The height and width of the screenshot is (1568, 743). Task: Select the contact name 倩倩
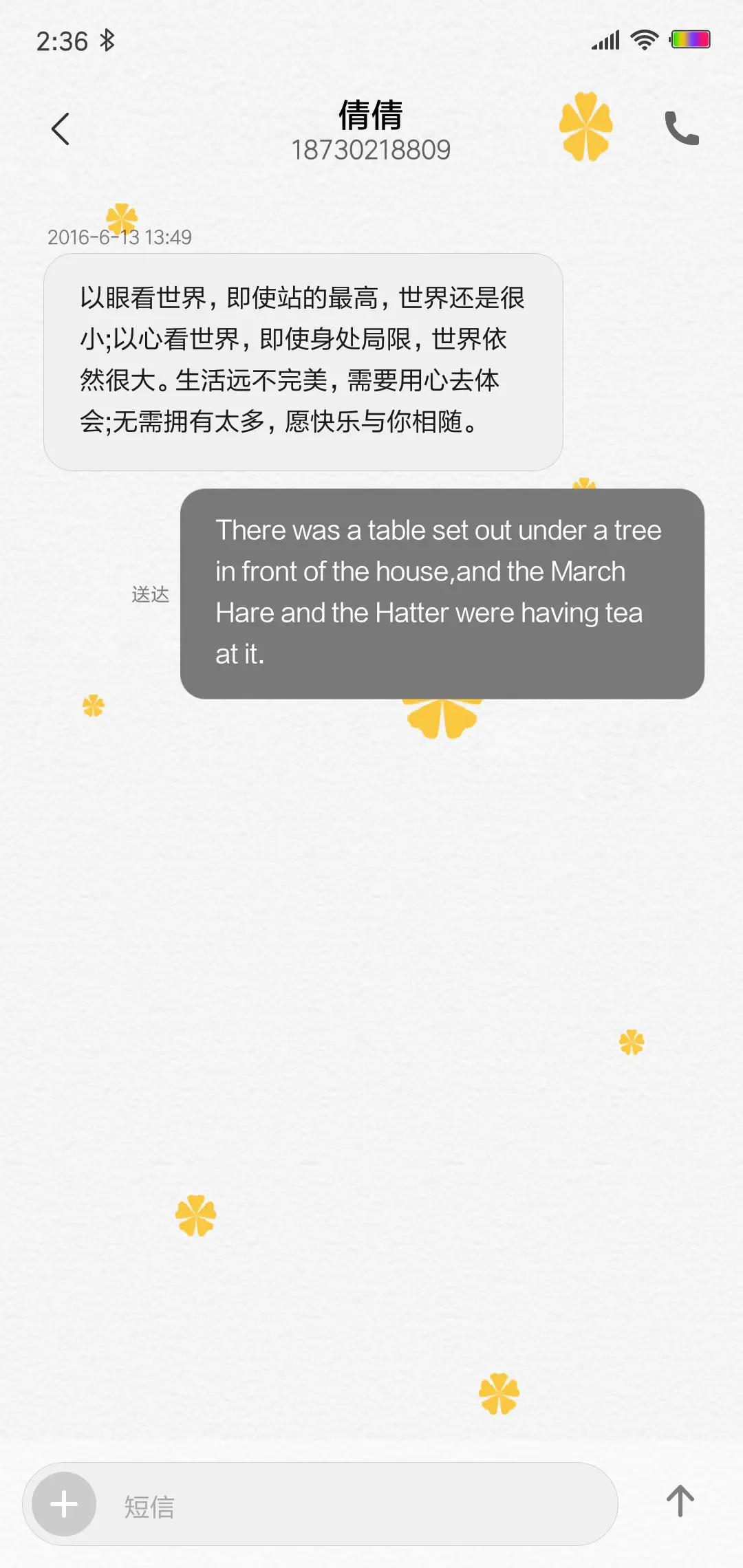tap(371, 115)
